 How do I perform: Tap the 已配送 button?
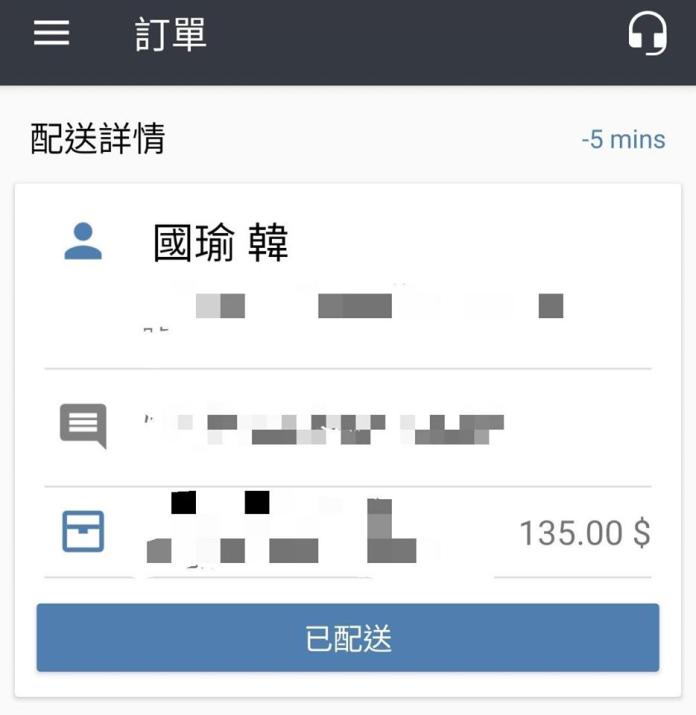tap(348, 638)
